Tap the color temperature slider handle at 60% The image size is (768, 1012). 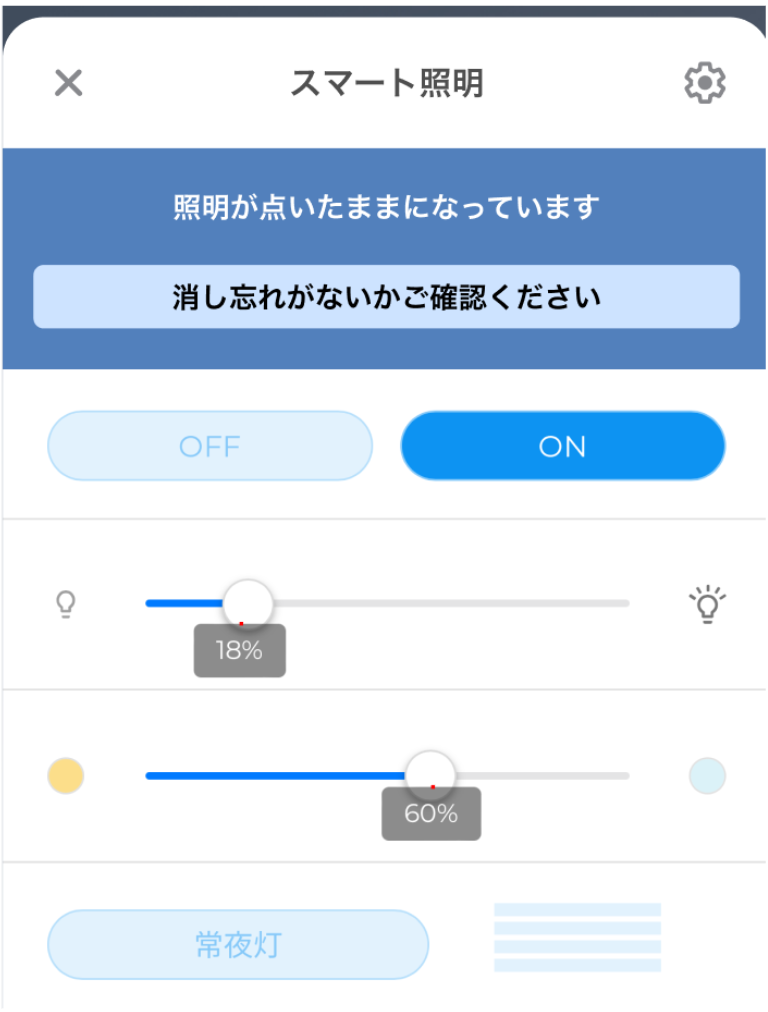(430, 775)
